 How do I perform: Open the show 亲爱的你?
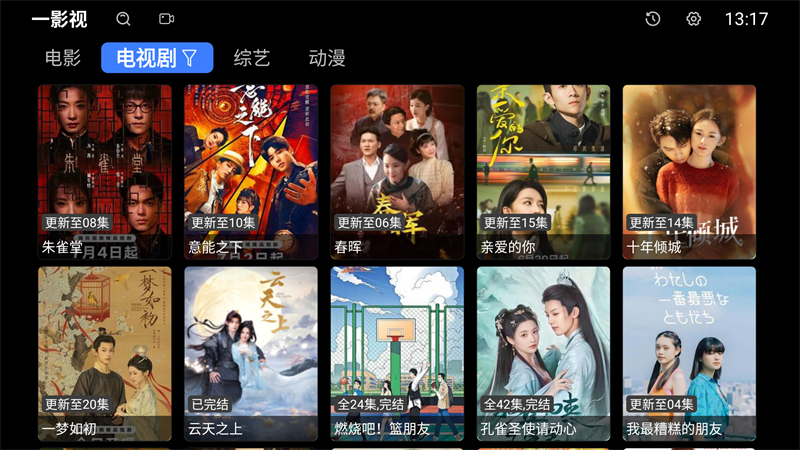point(543,172)
